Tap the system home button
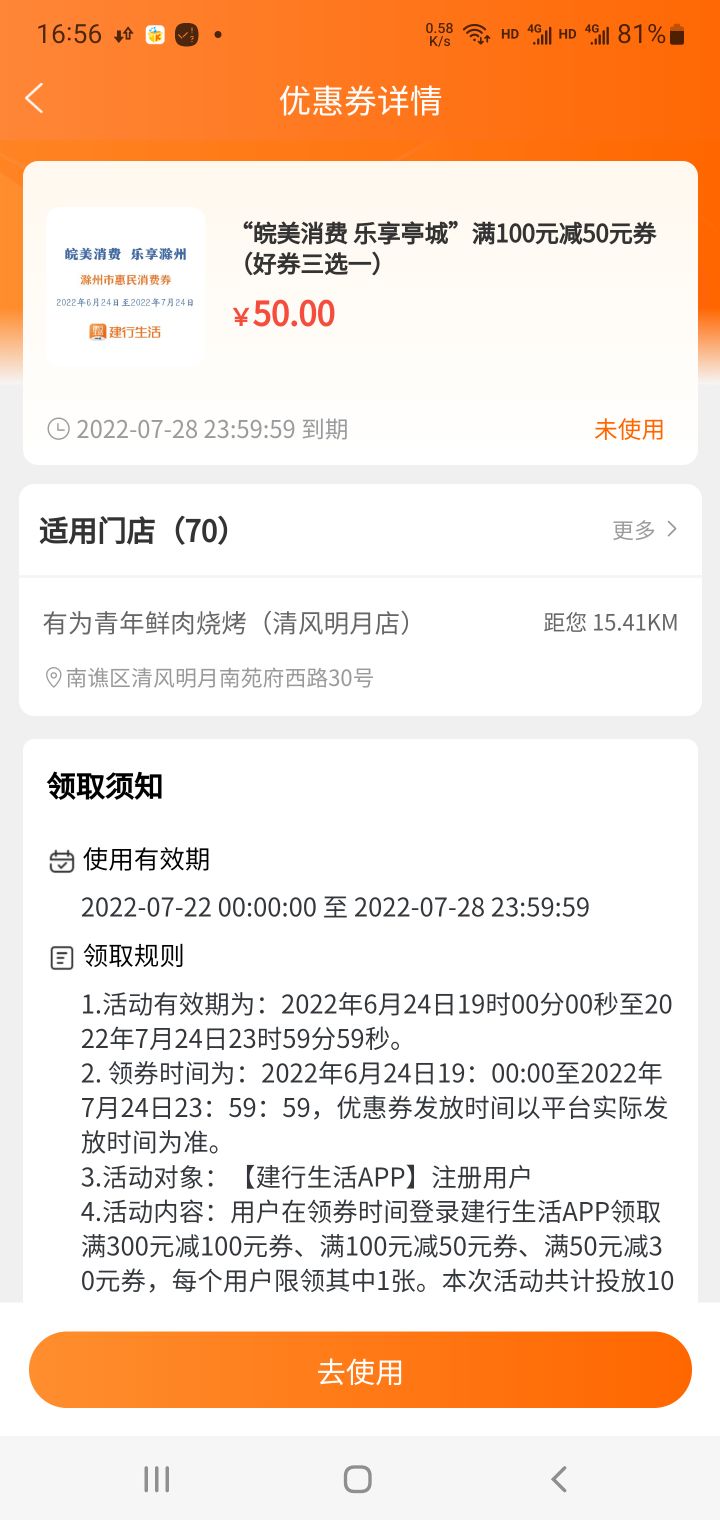The height and width of the screenshot is (1520, 720). pos(358,1479)
